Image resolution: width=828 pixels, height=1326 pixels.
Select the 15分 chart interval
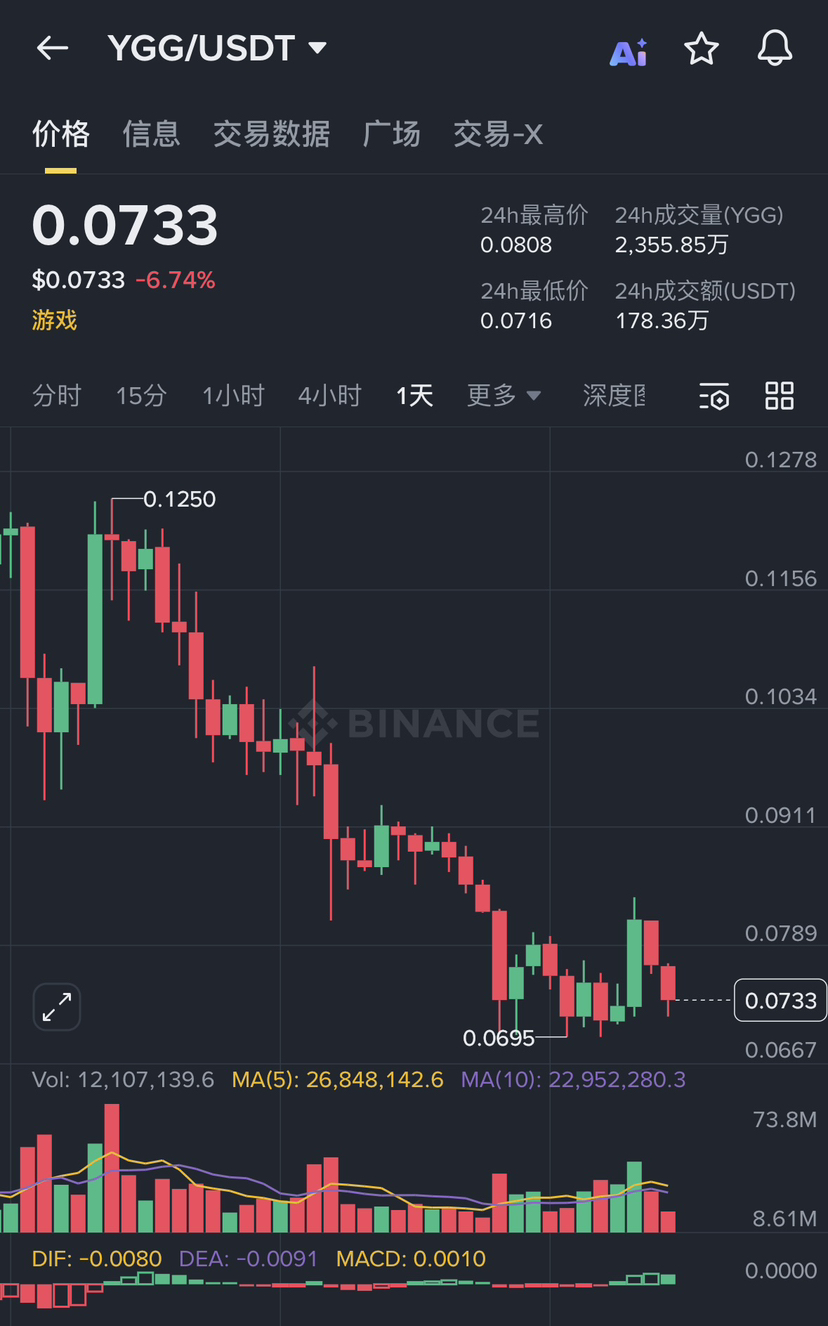pyautogui.click(x=141, y=396)
